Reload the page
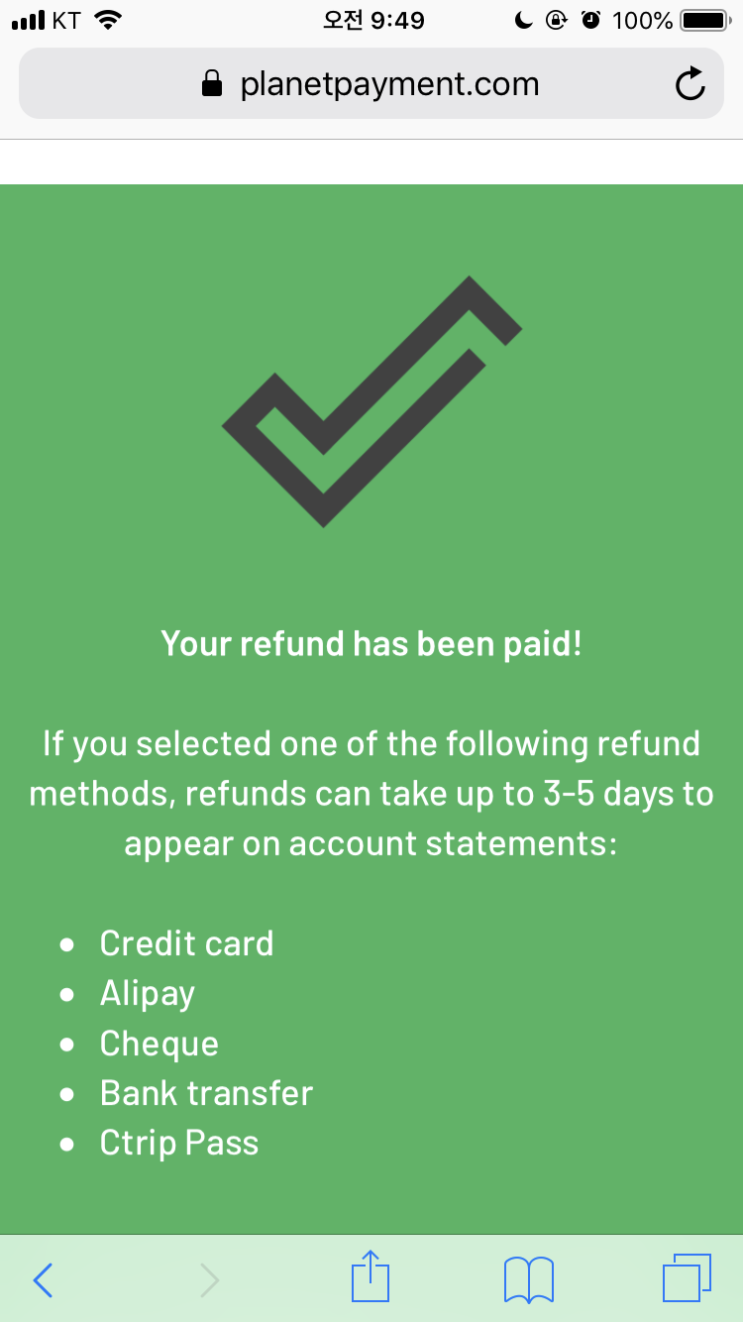Viewport: 743px width, 1322px height. 690,85
